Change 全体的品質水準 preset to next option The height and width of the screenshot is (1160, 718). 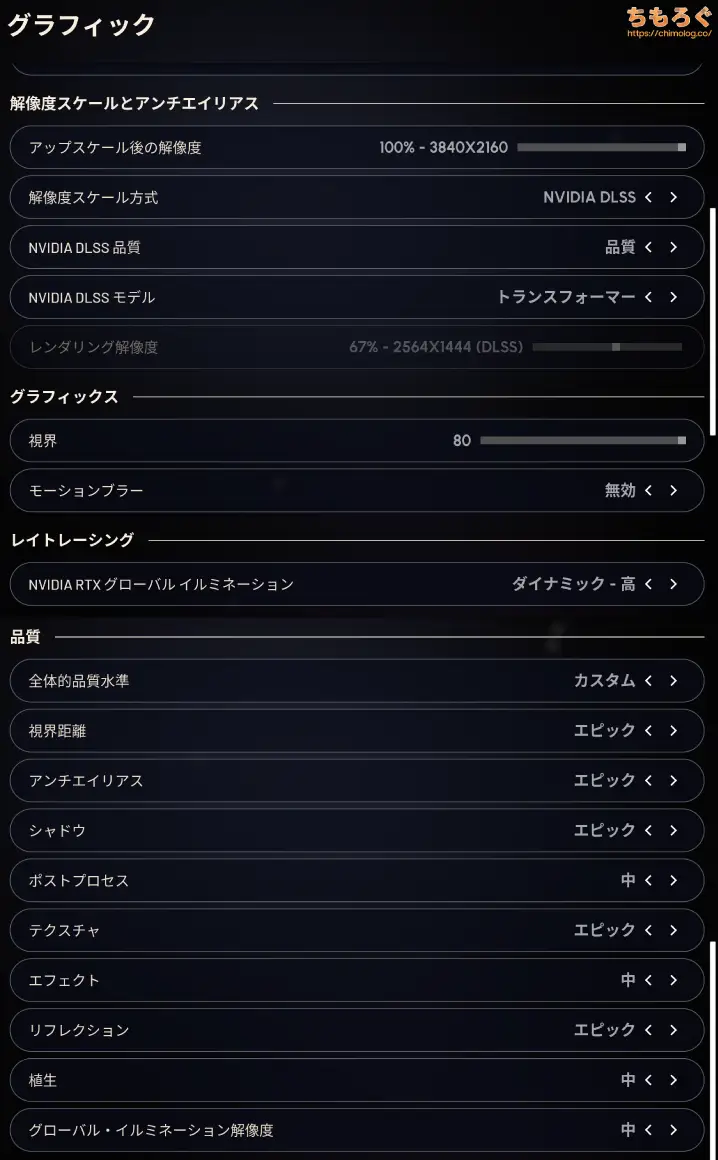coord(673,680)
